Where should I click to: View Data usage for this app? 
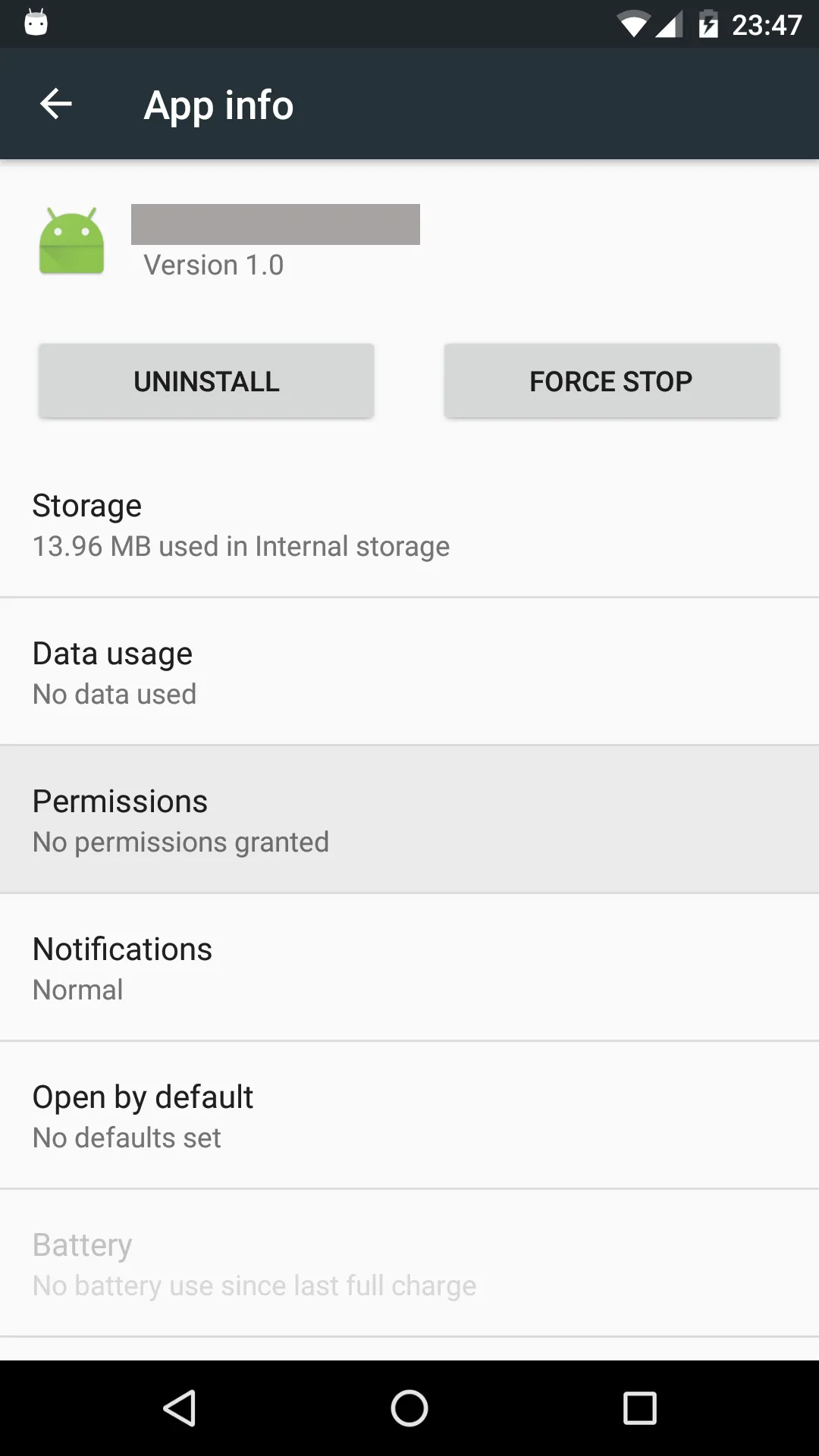pyautogui.click(x=409, y=672)
